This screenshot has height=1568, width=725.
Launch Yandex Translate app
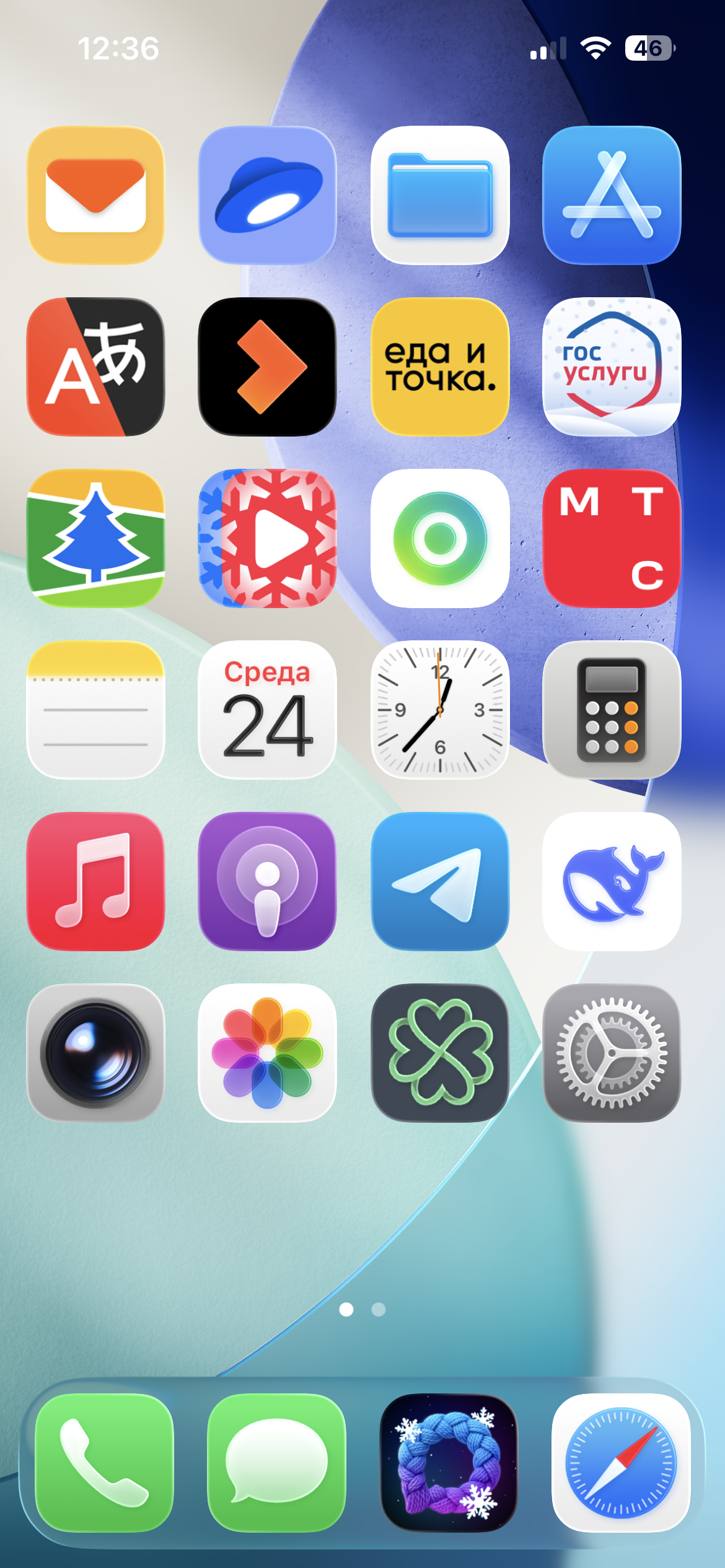(x=95, y=367)
